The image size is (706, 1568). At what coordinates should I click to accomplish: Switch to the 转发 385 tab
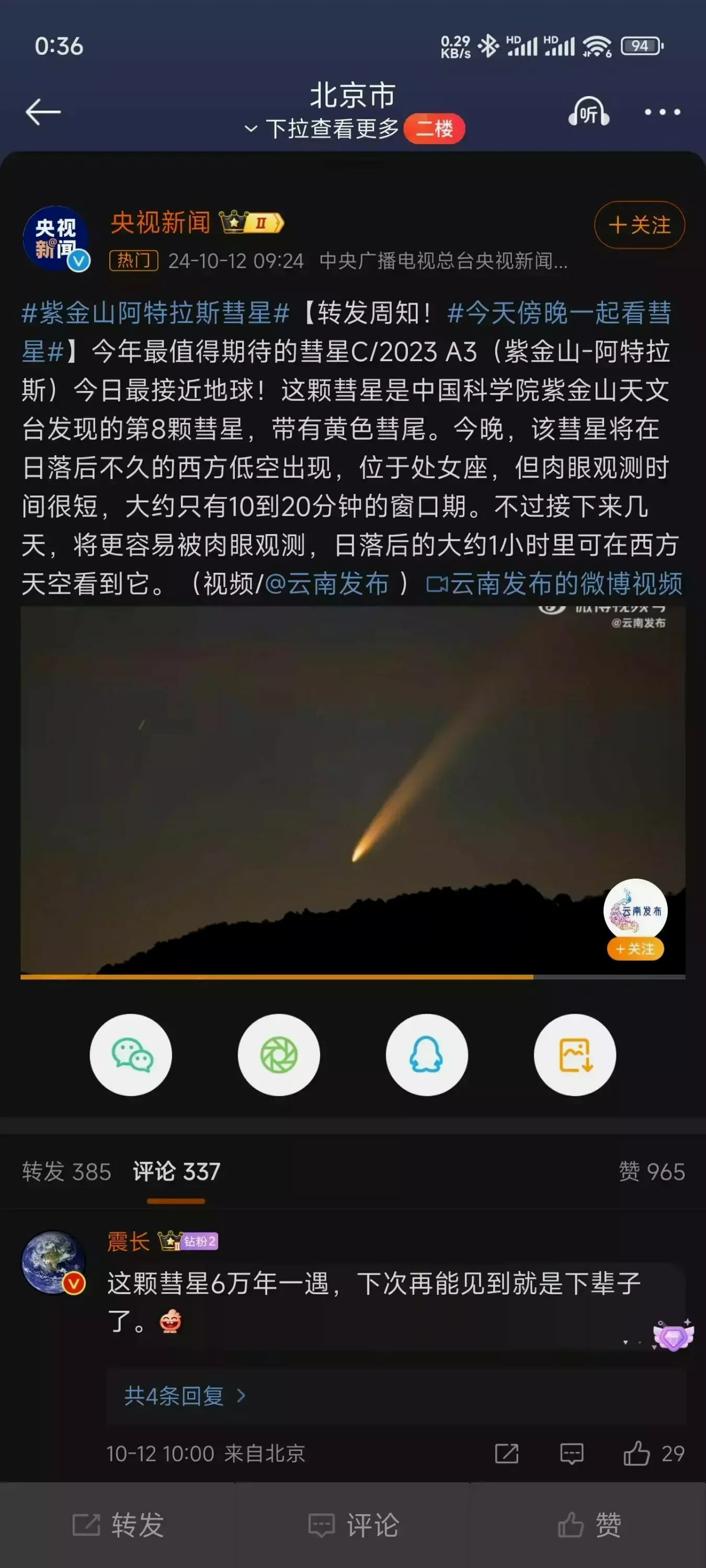(x=66, y=1171)
